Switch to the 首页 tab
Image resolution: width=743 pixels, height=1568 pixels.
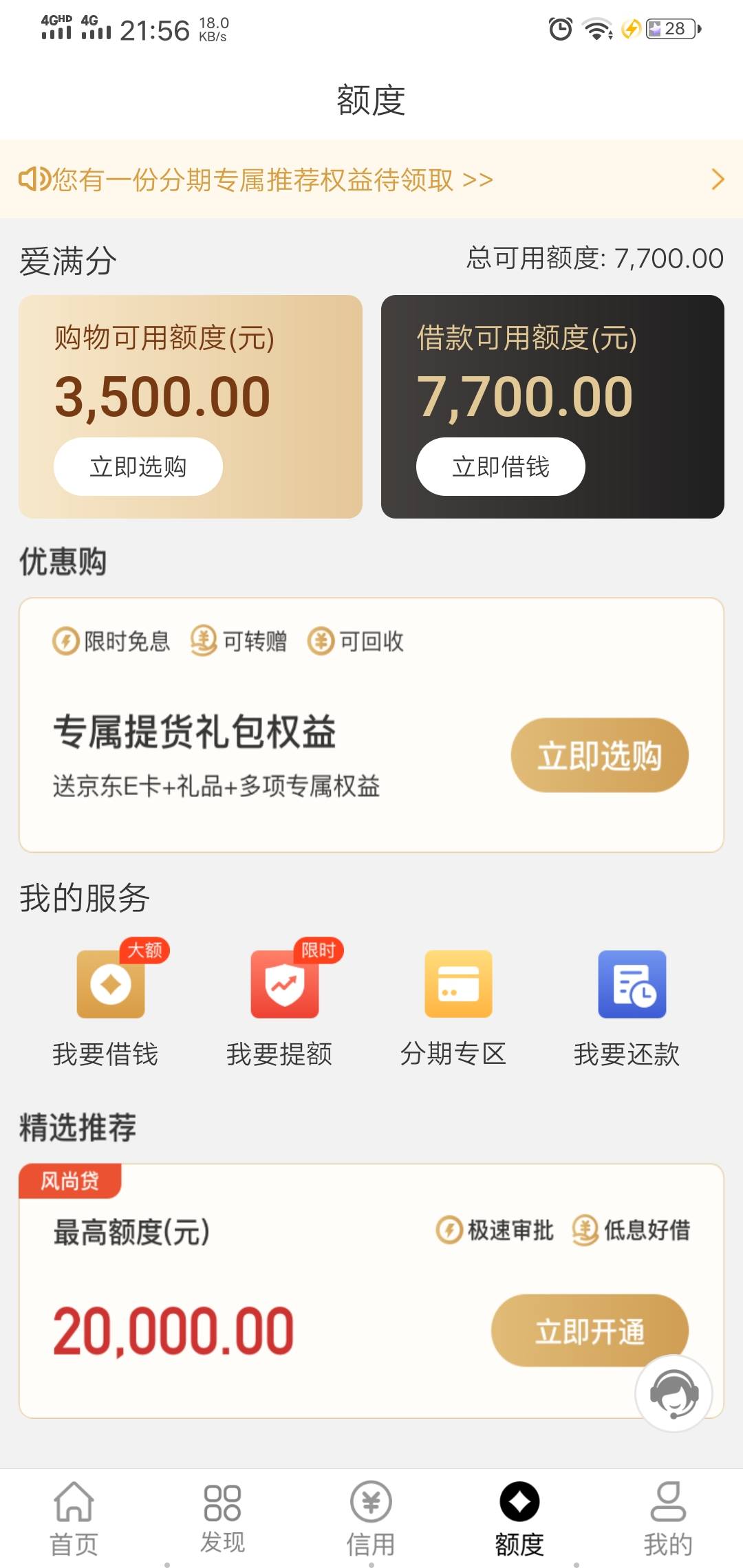click(74, 1518)
